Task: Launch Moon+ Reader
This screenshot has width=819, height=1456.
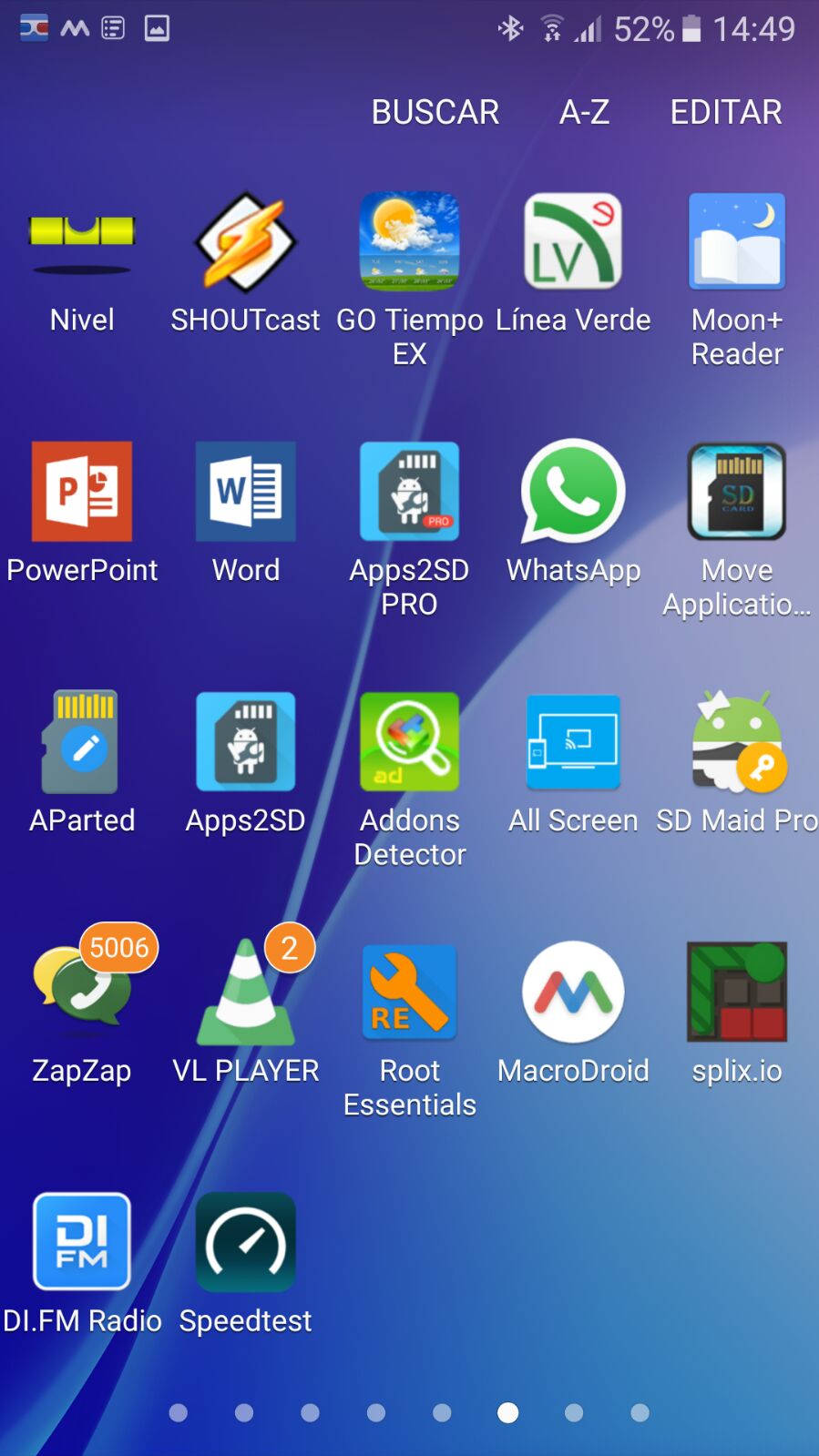Action: pyautogui.click(x=737, y=242)
